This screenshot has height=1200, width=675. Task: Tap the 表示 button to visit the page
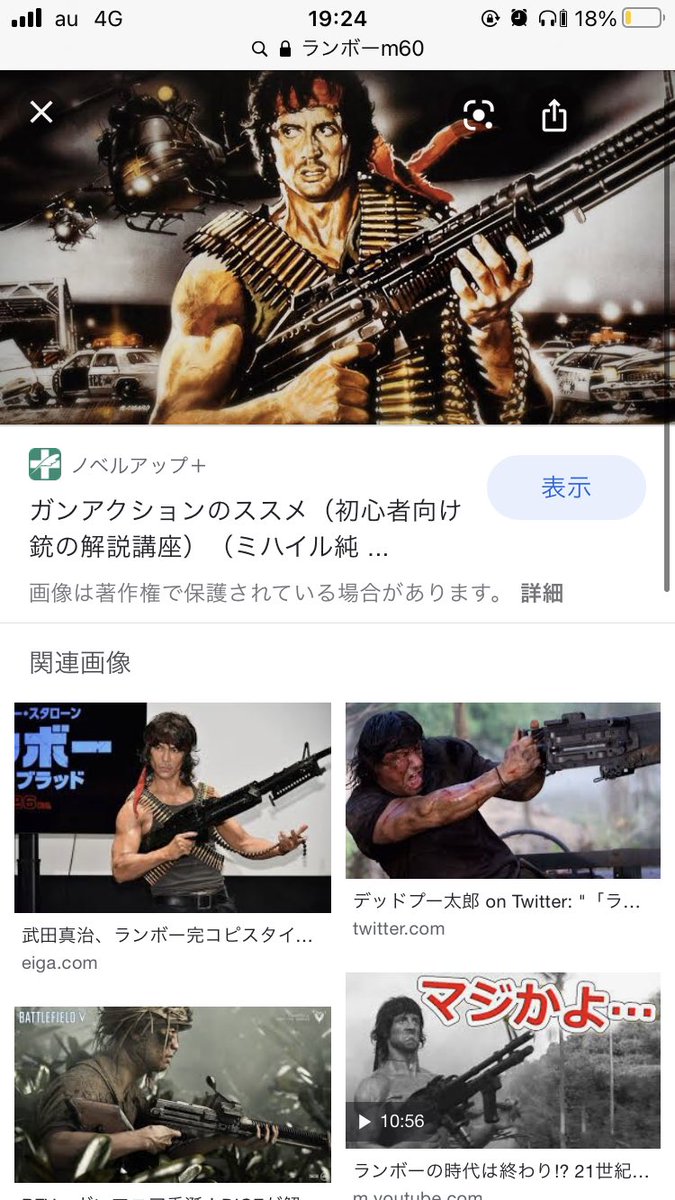pos(566,488)
